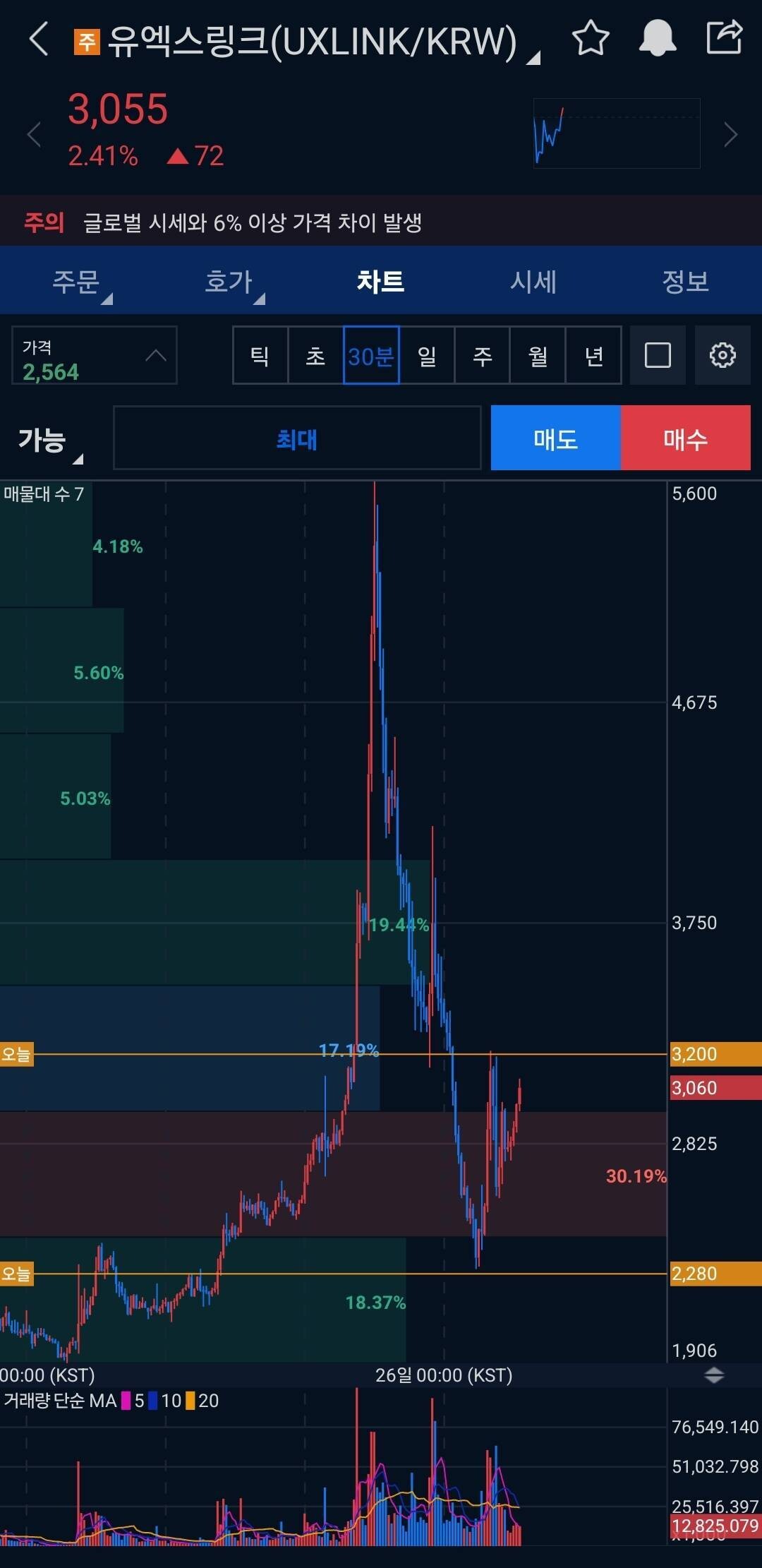Share this UXLINK chart

coord(724,38)
